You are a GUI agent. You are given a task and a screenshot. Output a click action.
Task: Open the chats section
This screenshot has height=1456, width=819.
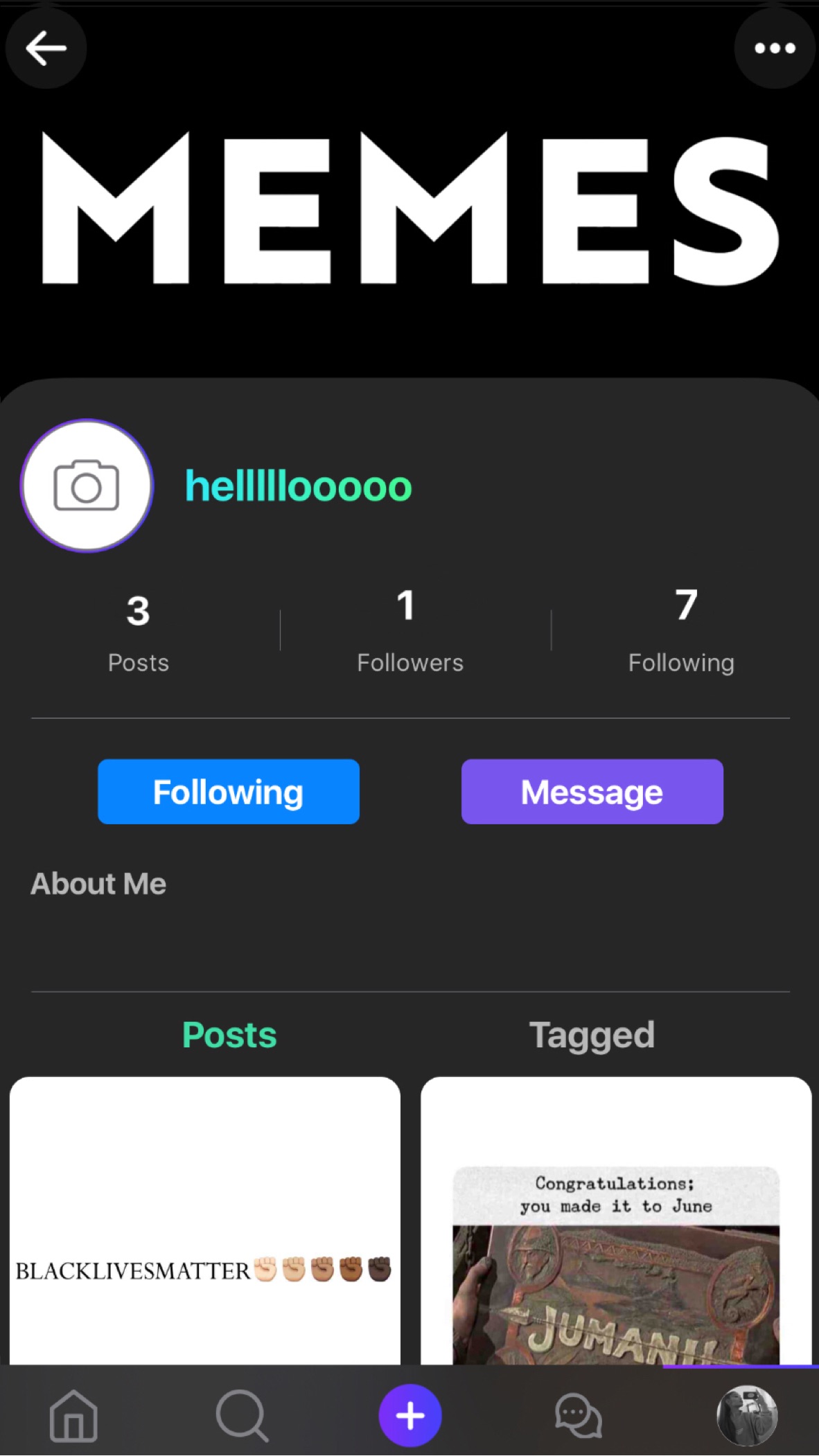(x=578, y=1416)
